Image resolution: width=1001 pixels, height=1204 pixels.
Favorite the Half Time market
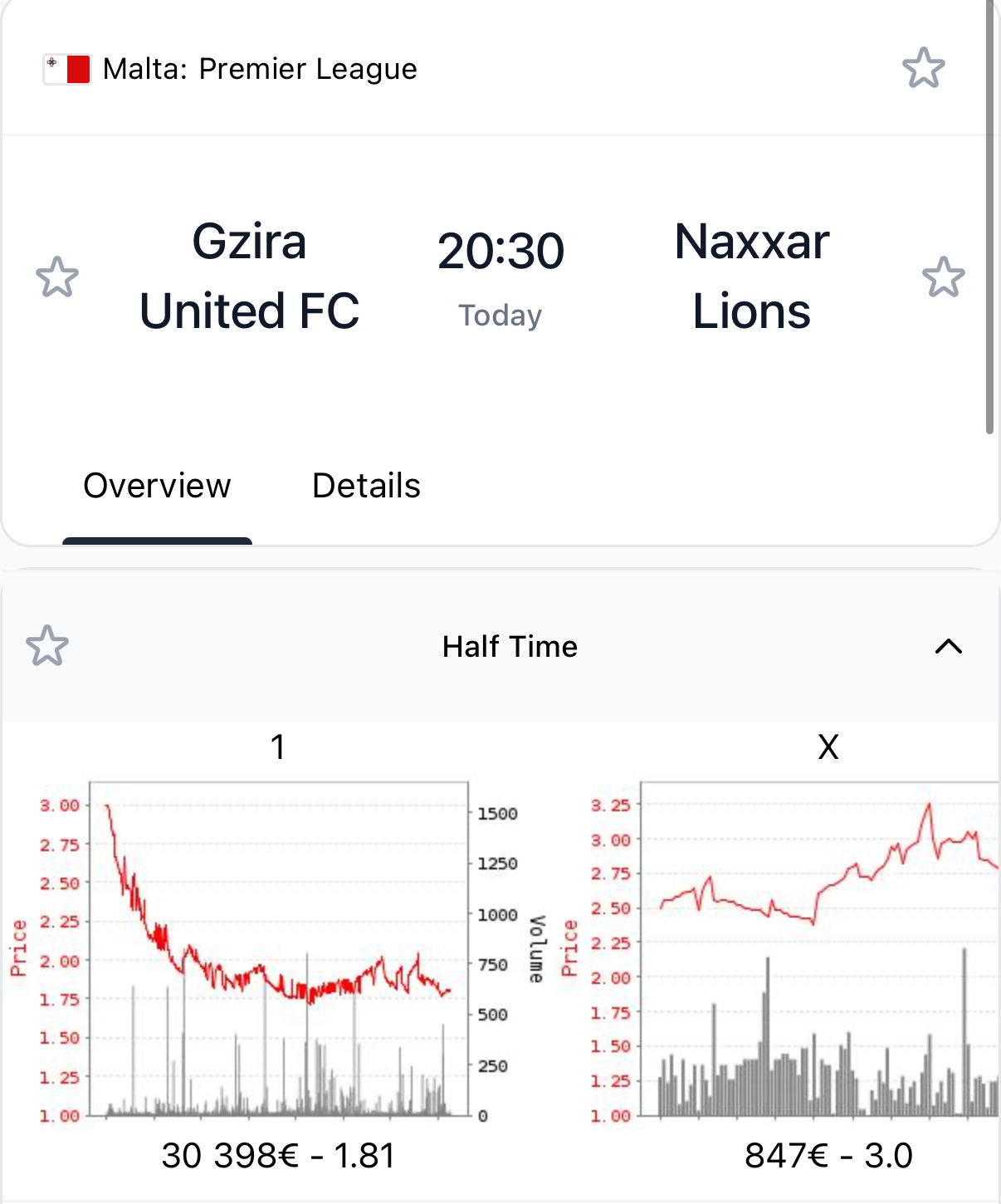pos(47,646)
